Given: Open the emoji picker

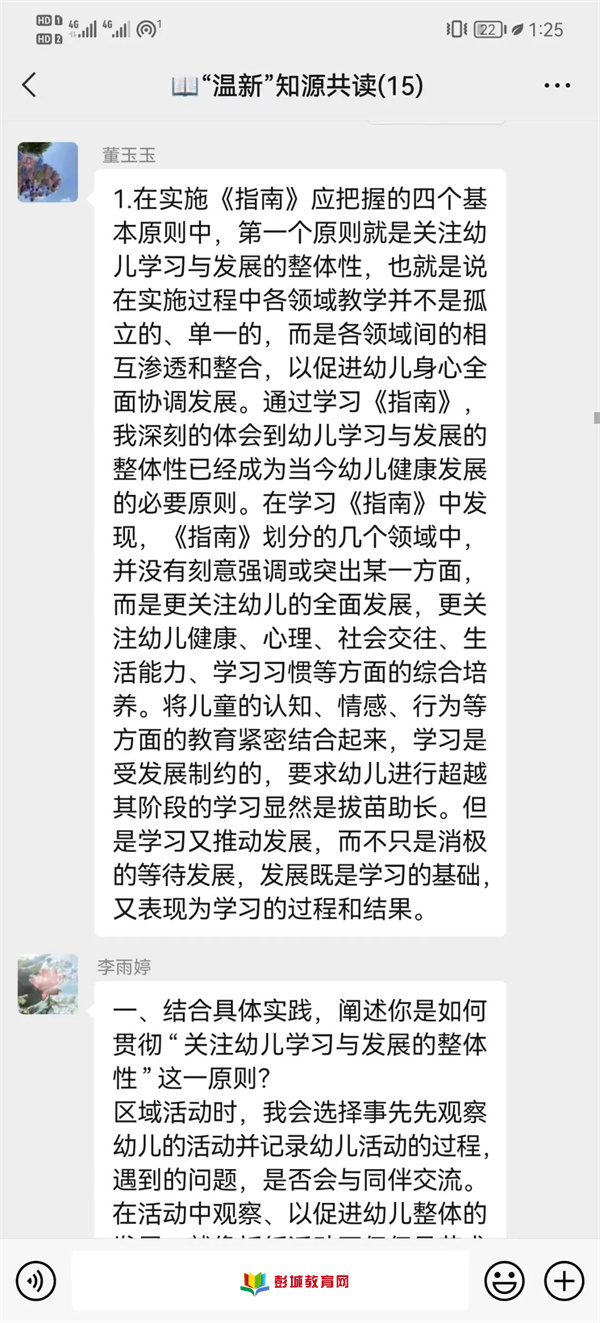Looking at the screenshot, I should click(x=504, y=1280).
